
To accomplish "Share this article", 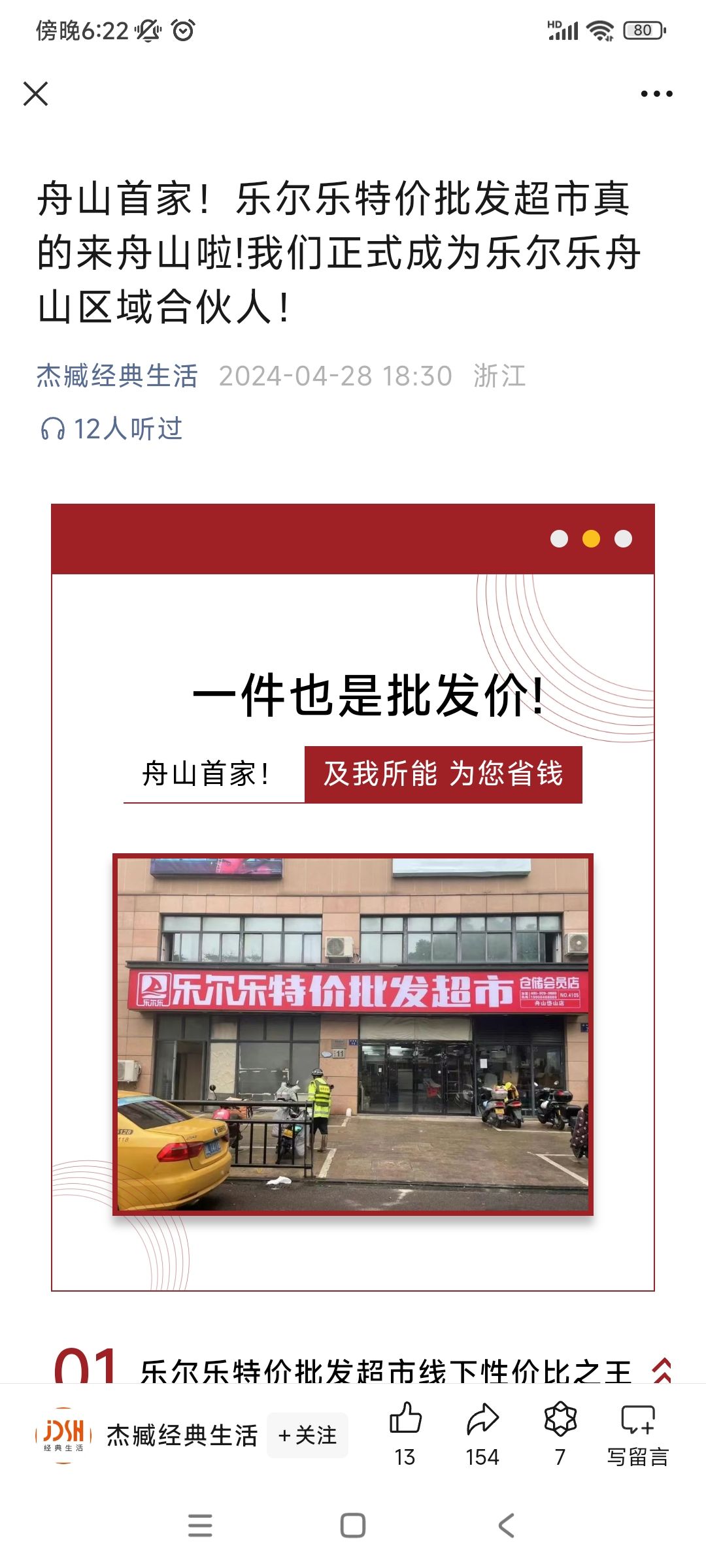I will click(482, 1433).
